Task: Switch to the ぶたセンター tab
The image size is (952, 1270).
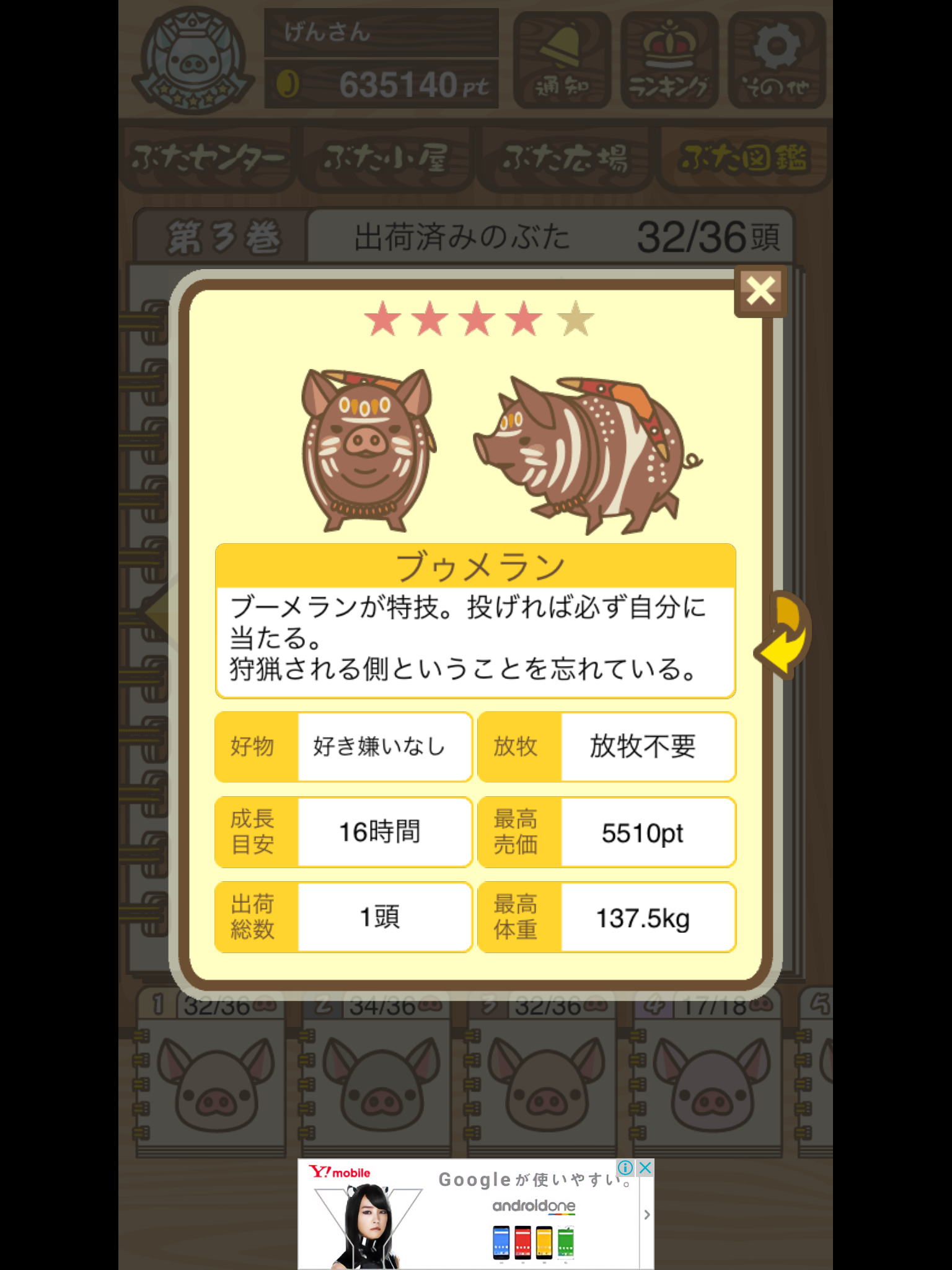Action: click(208, 159)
